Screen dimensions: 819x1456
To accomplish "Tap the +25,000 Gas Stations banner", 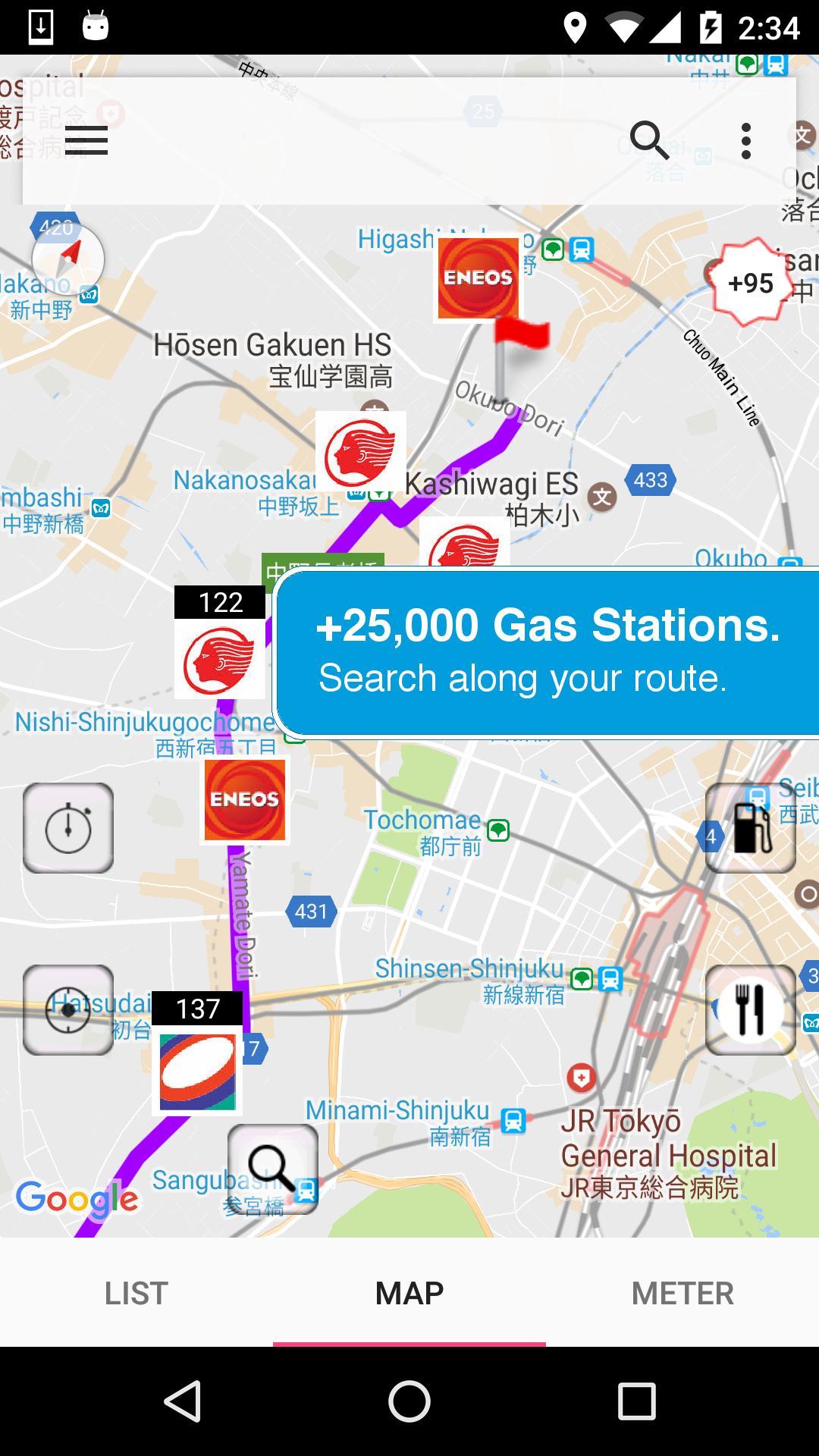I will [x=548, y=652].
